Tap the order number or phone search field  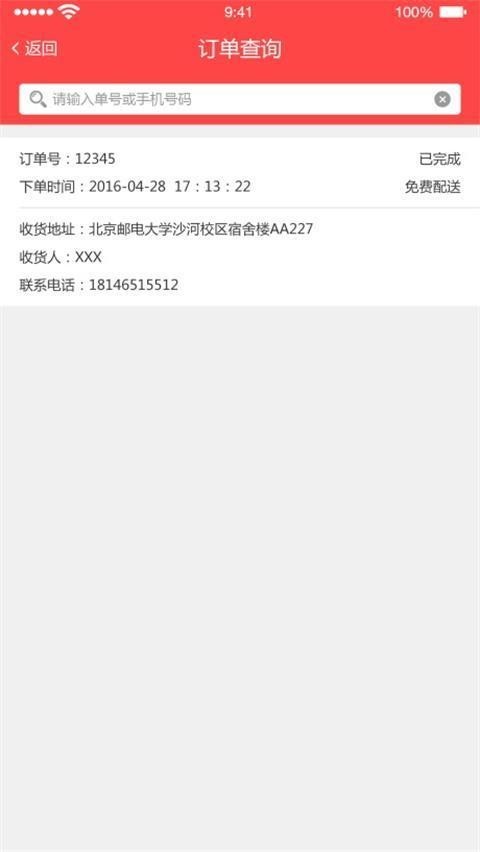tap(240, 99)
